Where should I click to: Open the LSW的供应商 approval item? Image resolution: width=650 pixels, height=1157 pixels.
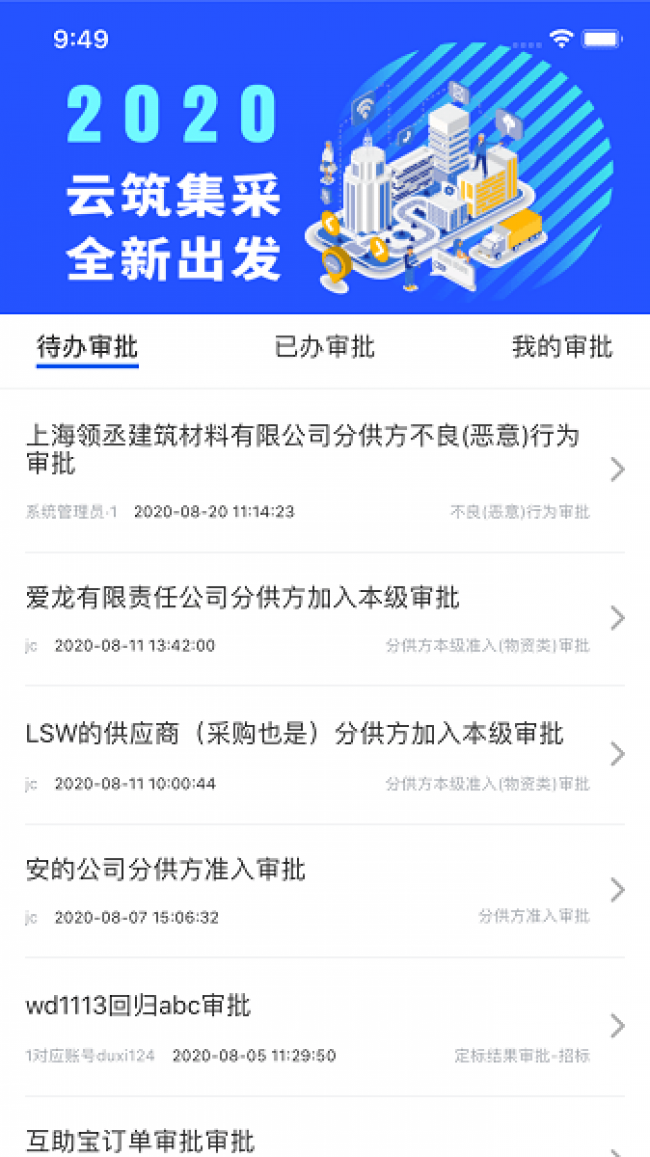click(x=325, y=755)
